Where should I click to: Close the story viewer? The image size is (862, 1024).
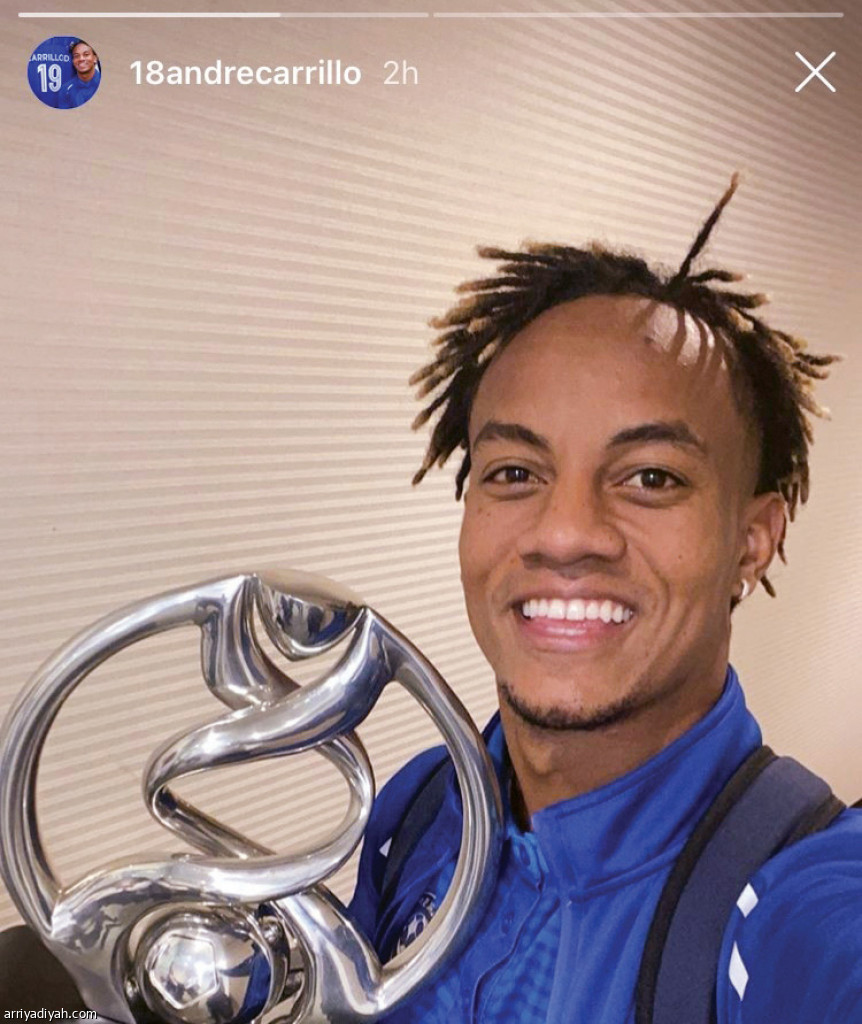coord(814,72)
